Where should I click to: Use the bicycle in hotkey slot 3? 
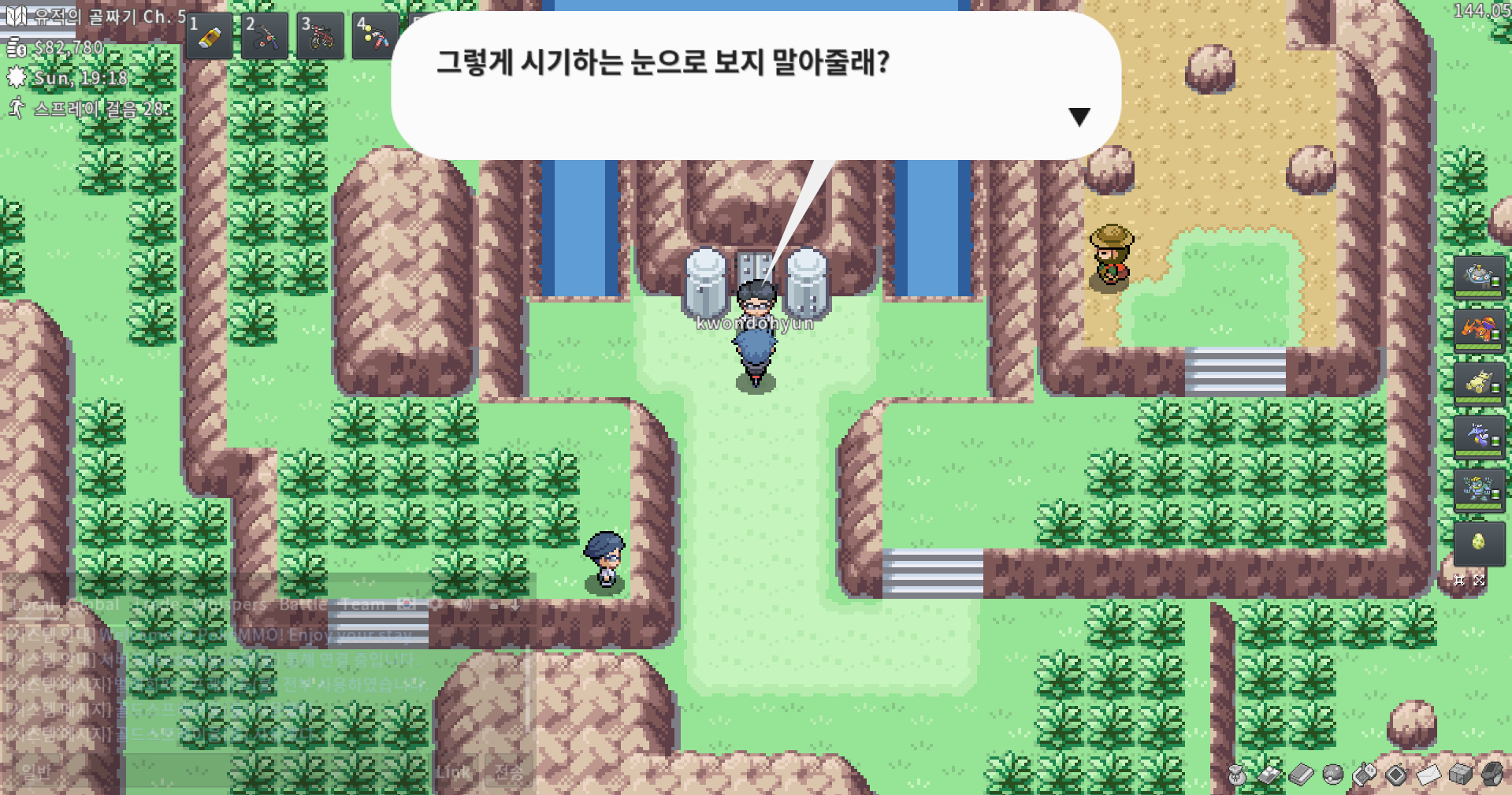click(321, 36)
